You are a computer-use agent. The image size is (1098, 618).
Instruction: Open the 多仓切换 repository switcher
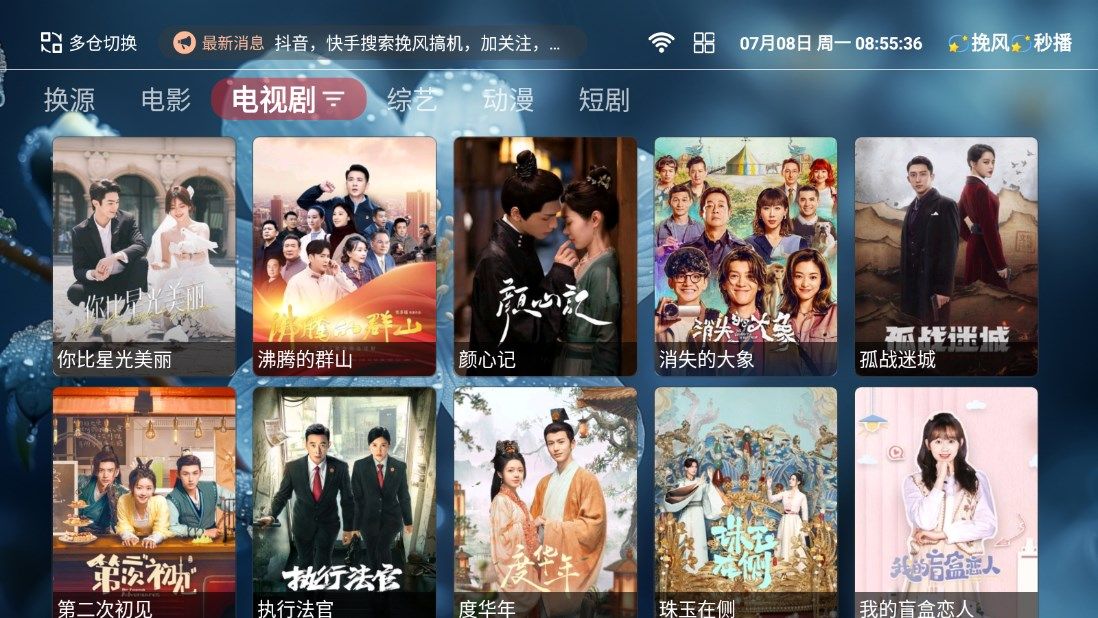point(88,43)
